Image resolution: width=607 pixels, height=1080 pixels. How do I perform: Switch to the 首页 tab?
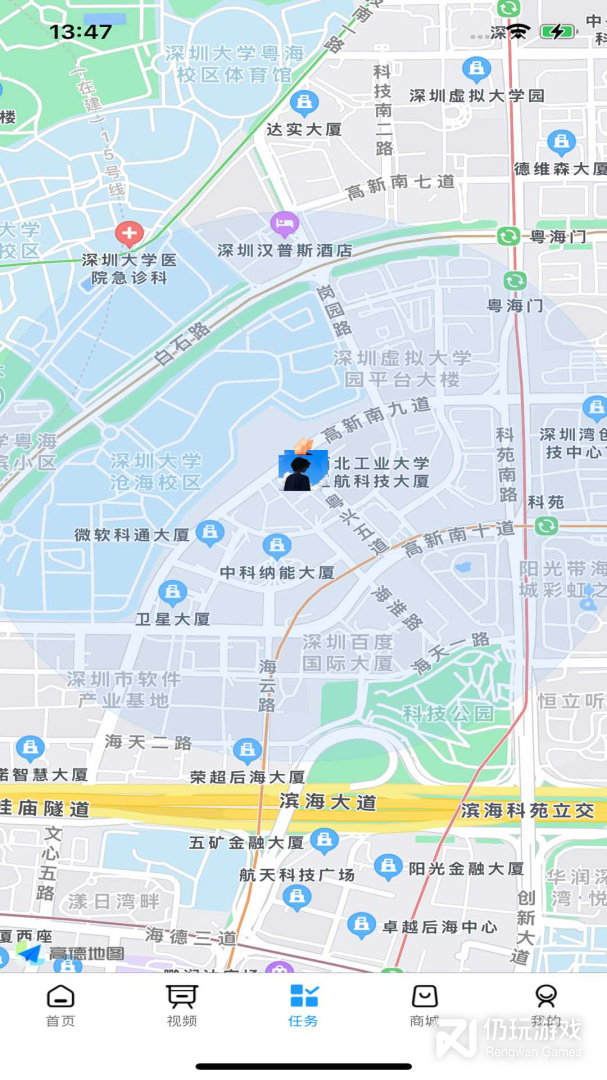click(60, 1004)
